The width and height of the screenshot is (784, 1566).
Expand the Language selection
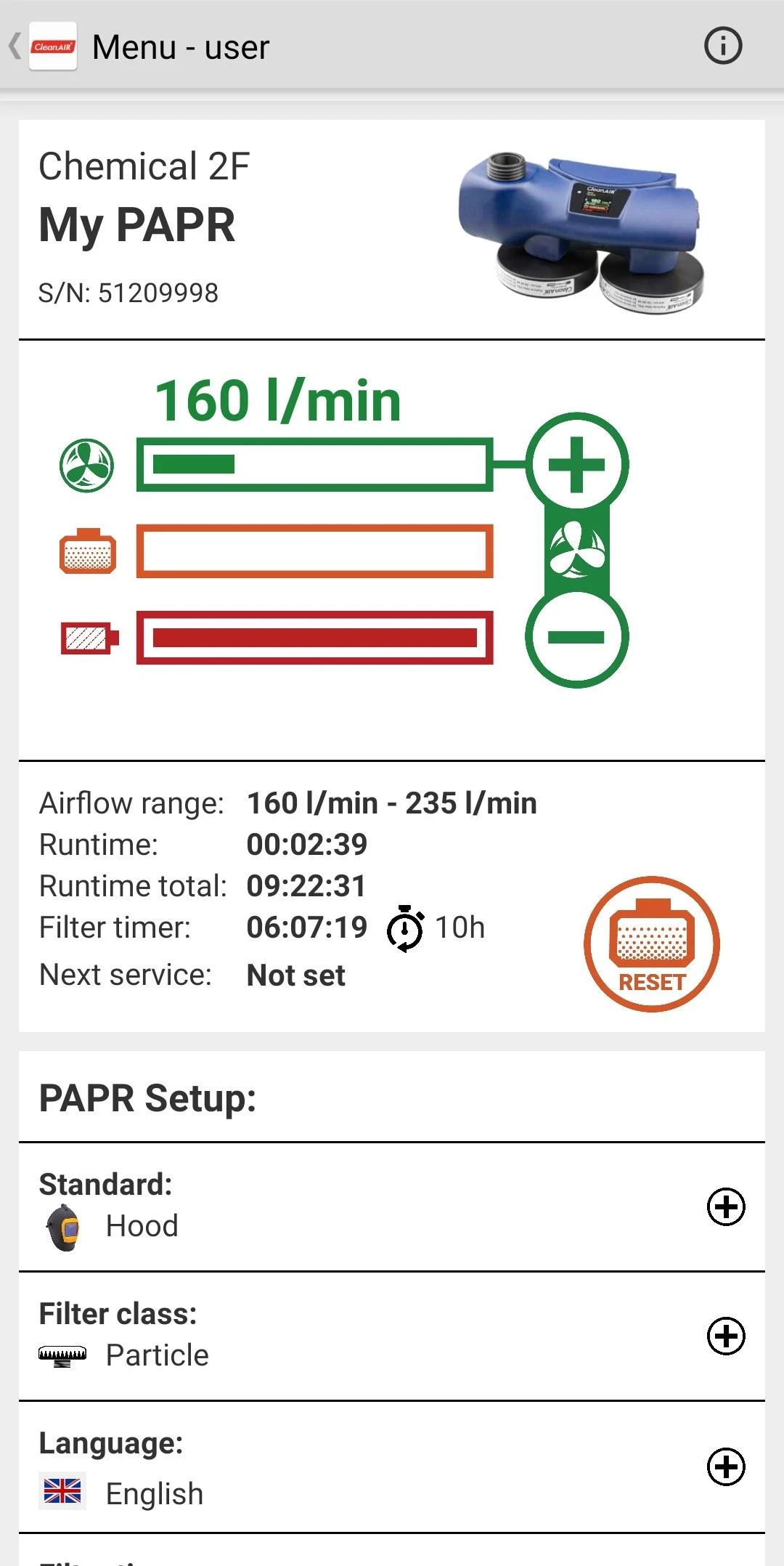pos(725,1461)
